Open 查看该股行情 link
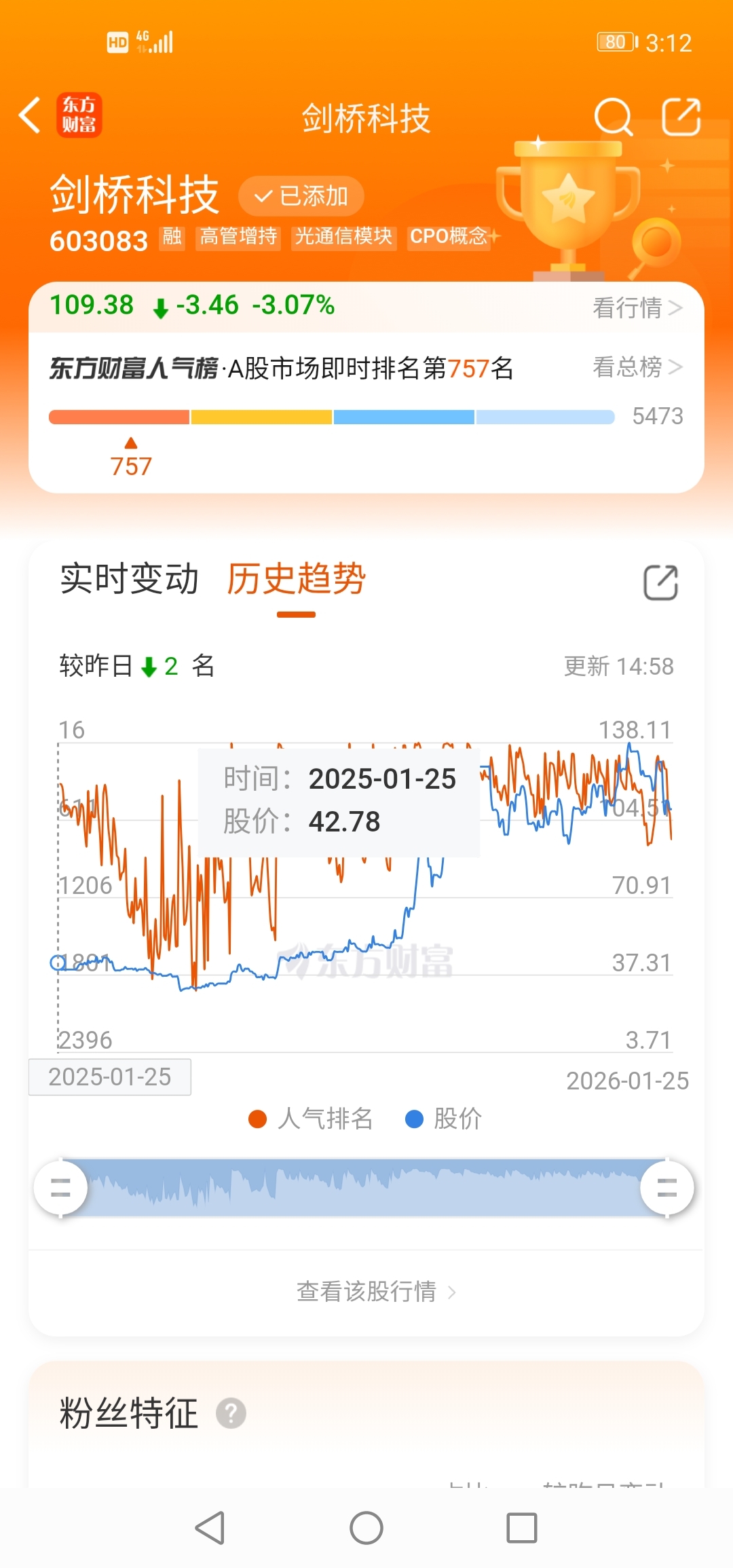This screenshot has height=1568, width=733. coord(375,1291)
